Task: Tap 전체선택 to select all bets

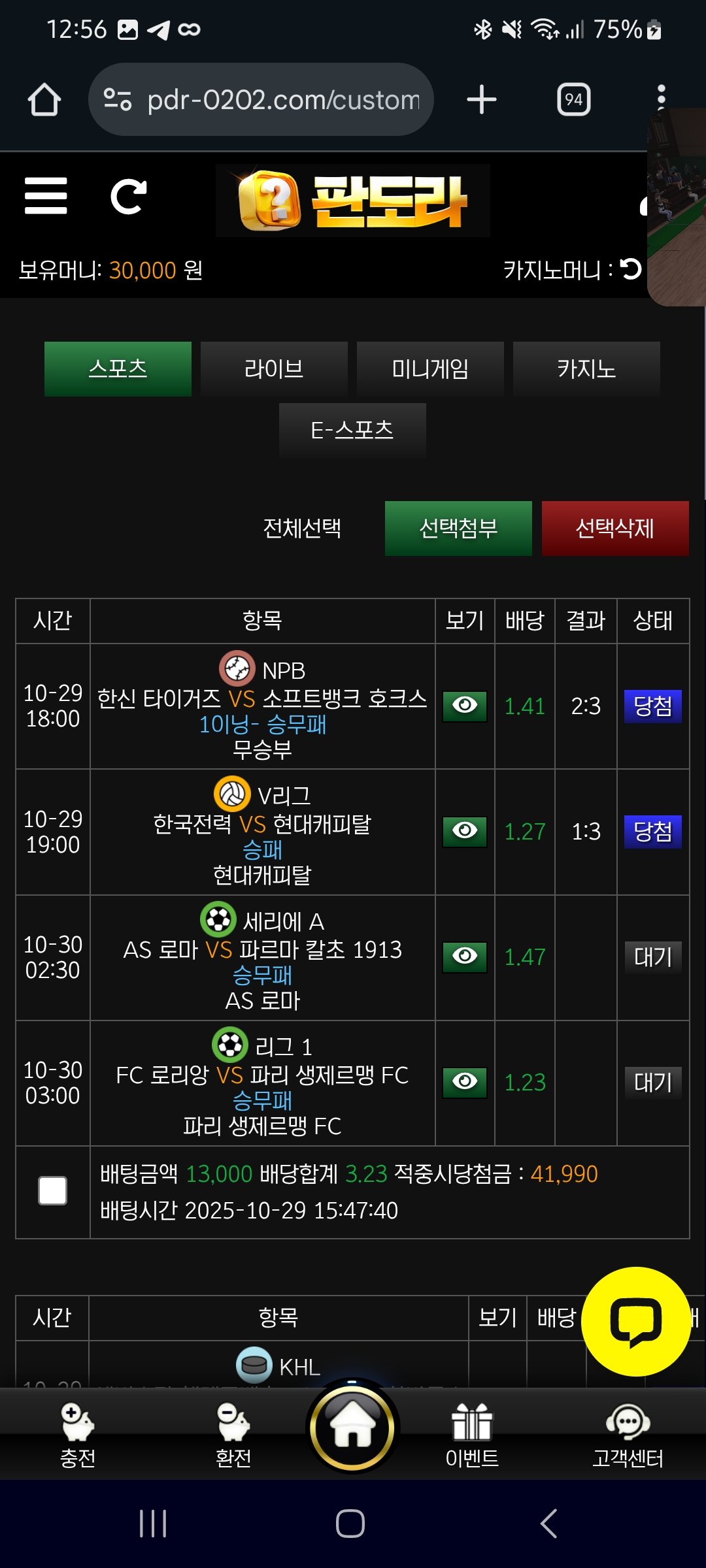Action: tap(302, 528)
